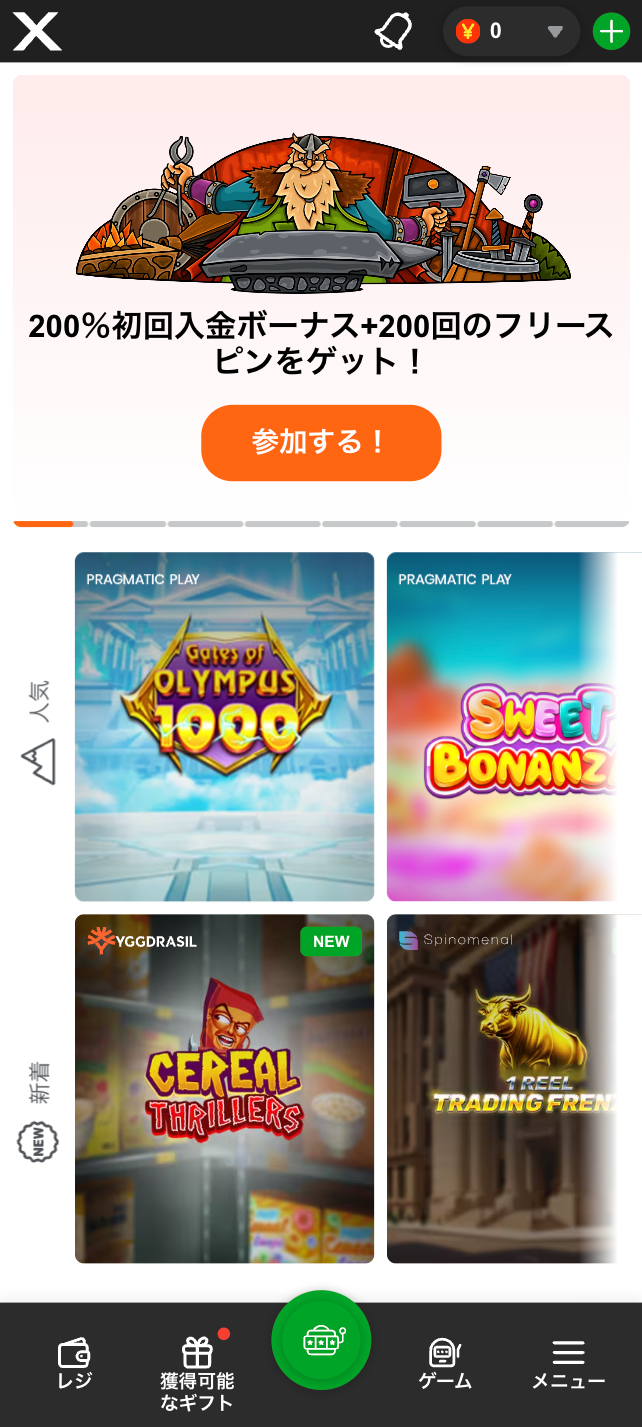Switch to the ゲーム tab
This screenshot has width=642, height=1427.
(445, 1365)
